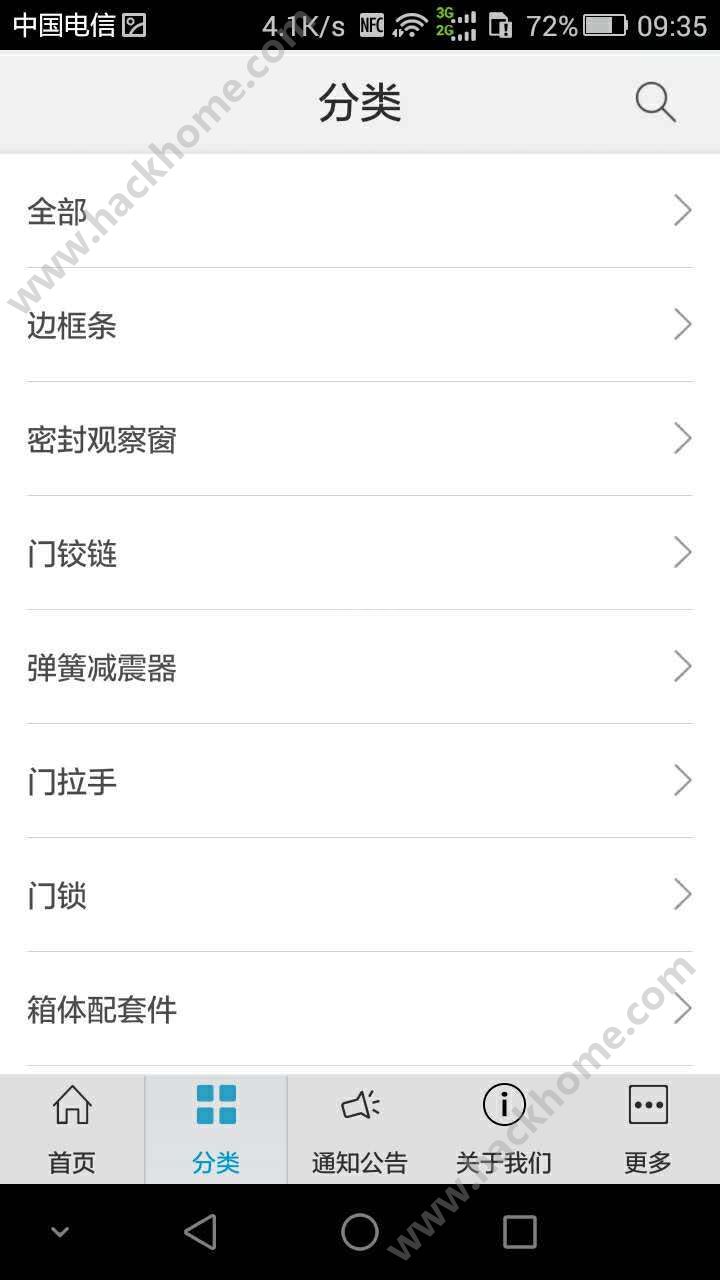
Task: Open the search magnifier icon
Action: pos(655,102)
